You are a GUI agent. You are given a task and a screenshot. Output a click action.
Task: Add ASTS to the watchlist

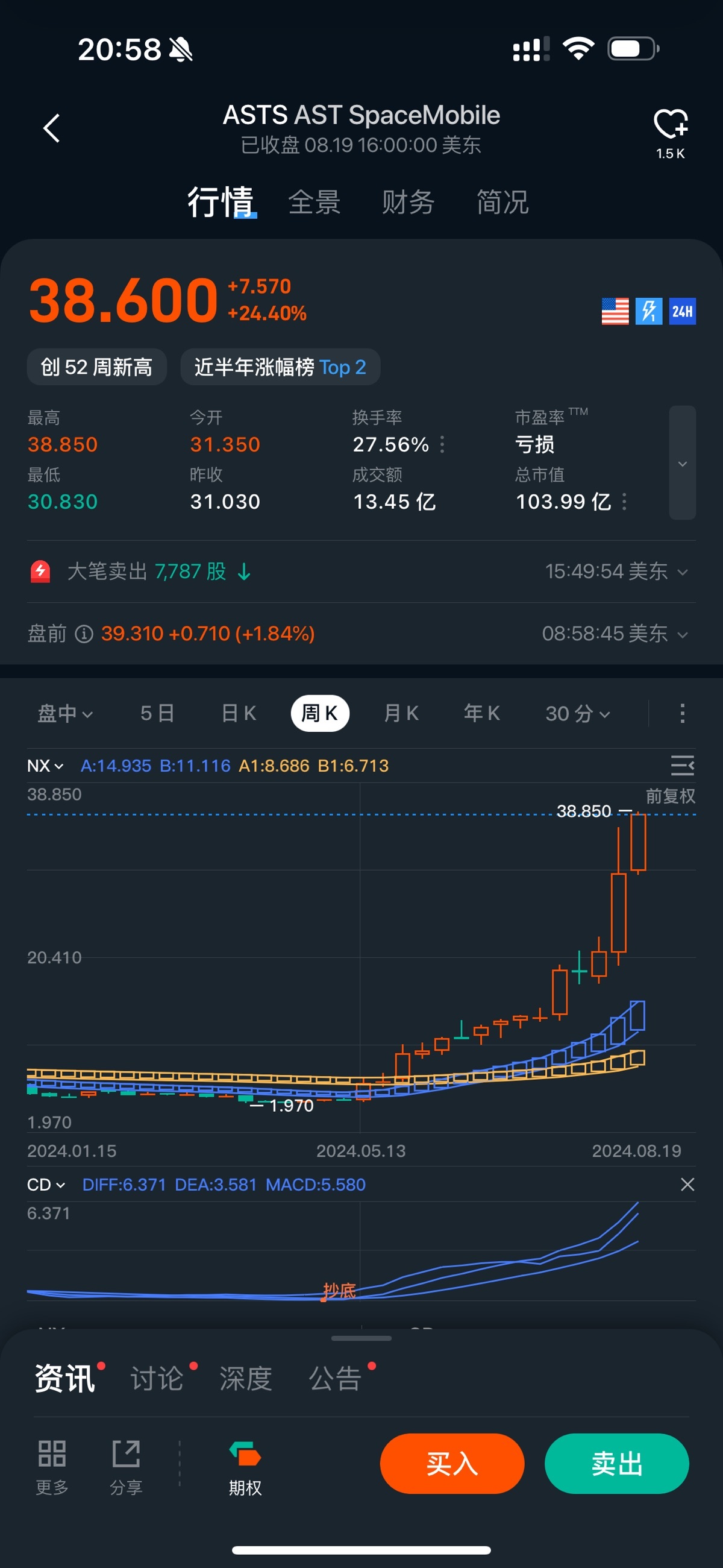coord(670,125)
